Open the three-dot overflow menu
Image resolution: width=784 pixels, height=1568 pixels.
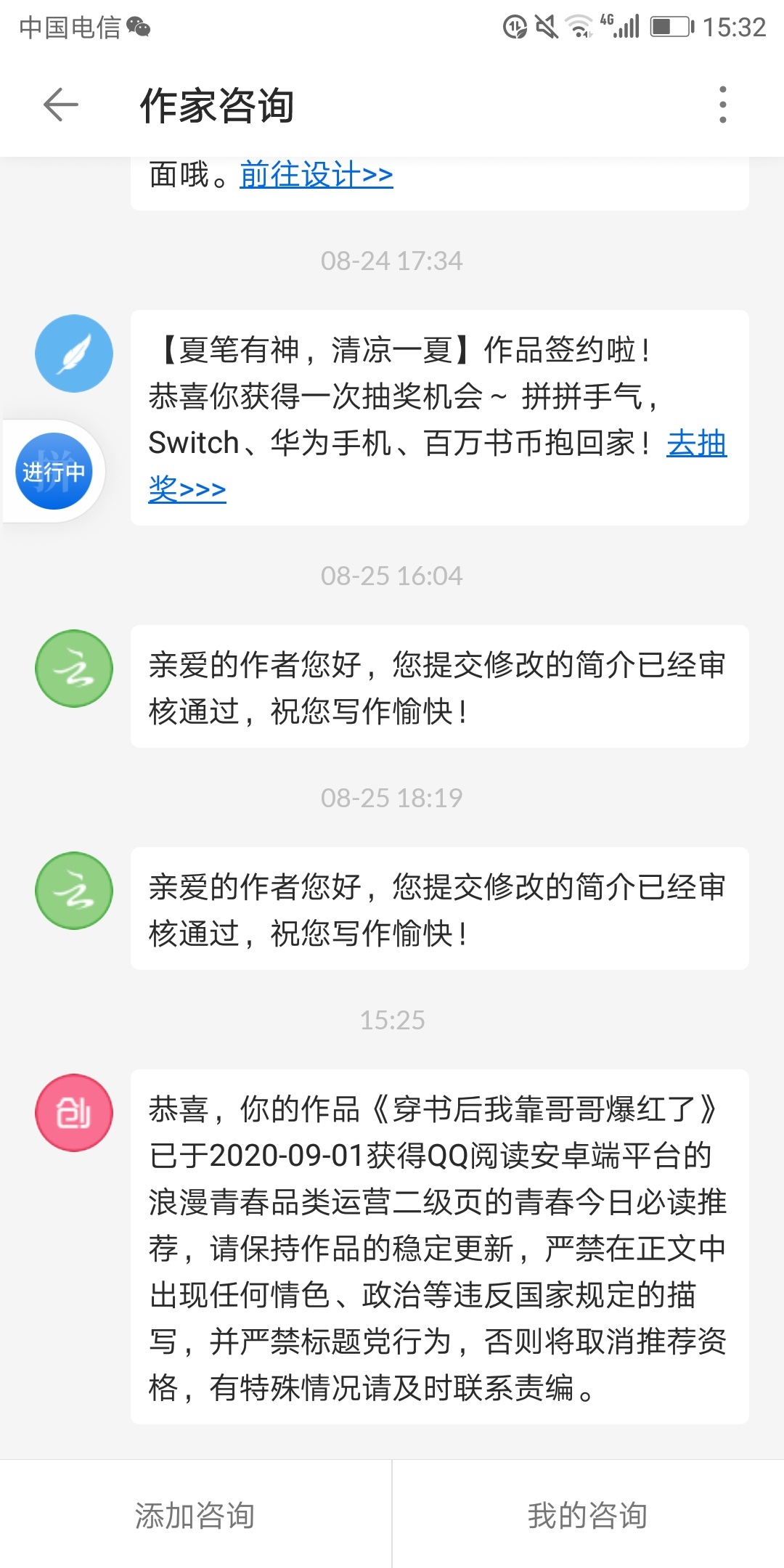point(722,105)
